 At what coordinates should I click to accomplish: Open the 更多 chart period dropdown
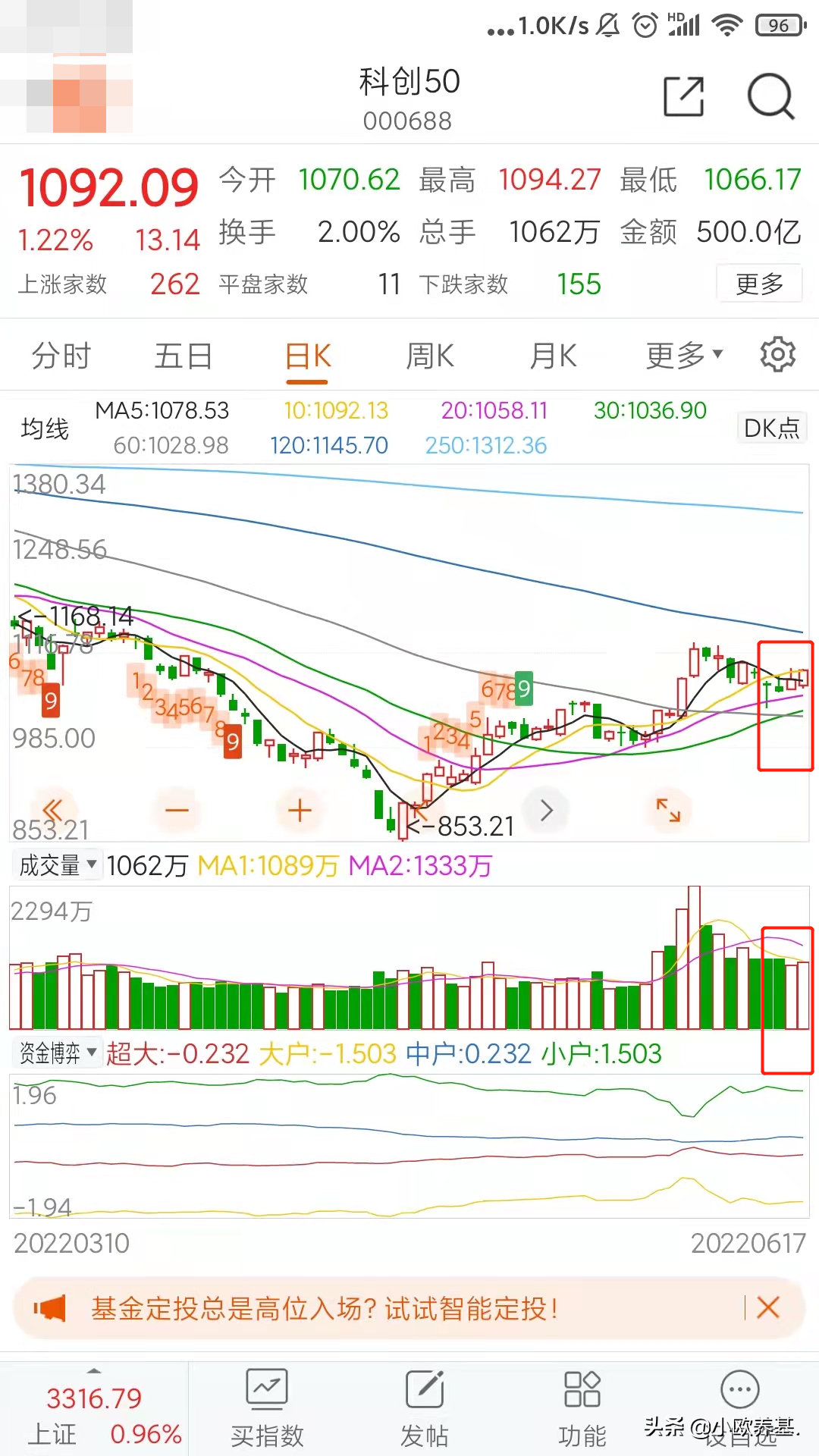(681, 354)
